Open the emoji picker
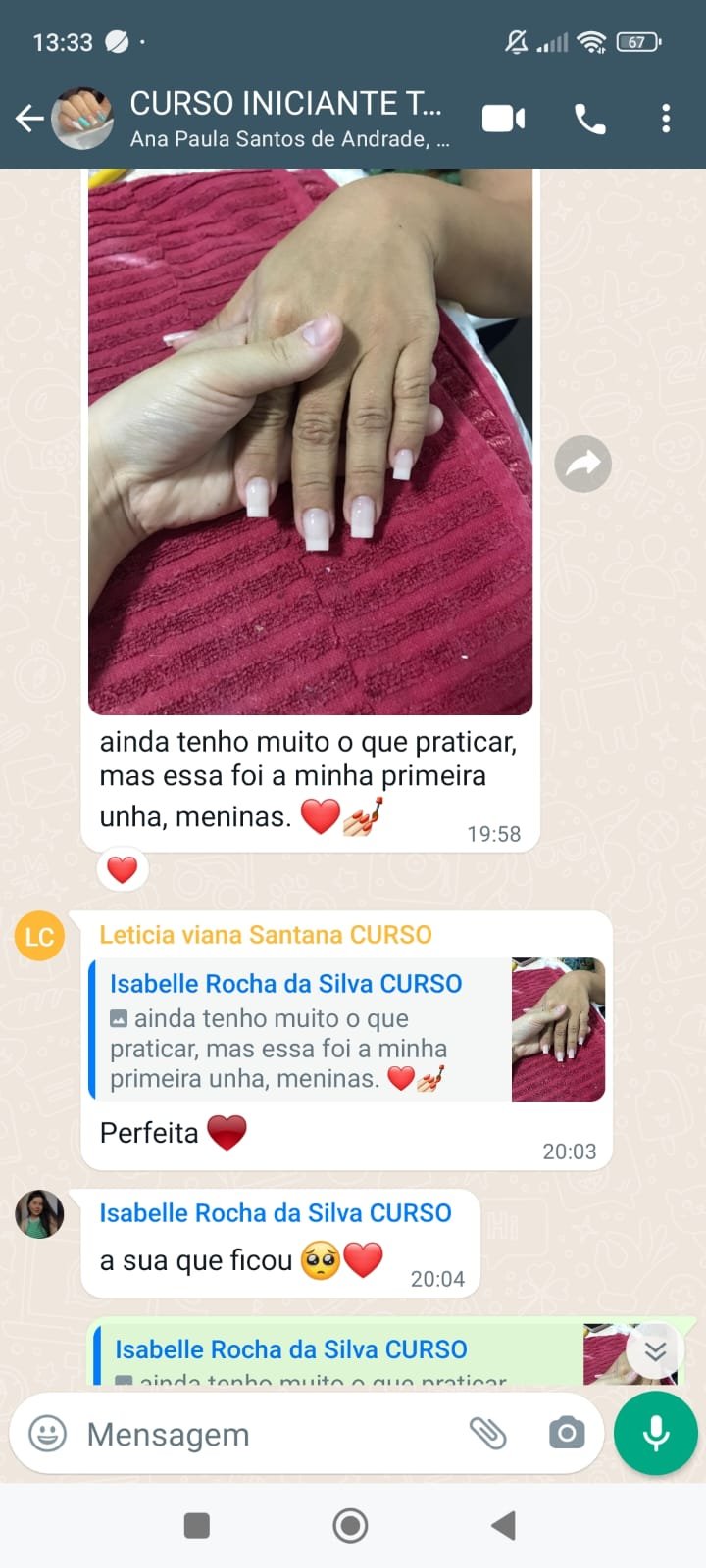 [47, 1434]
